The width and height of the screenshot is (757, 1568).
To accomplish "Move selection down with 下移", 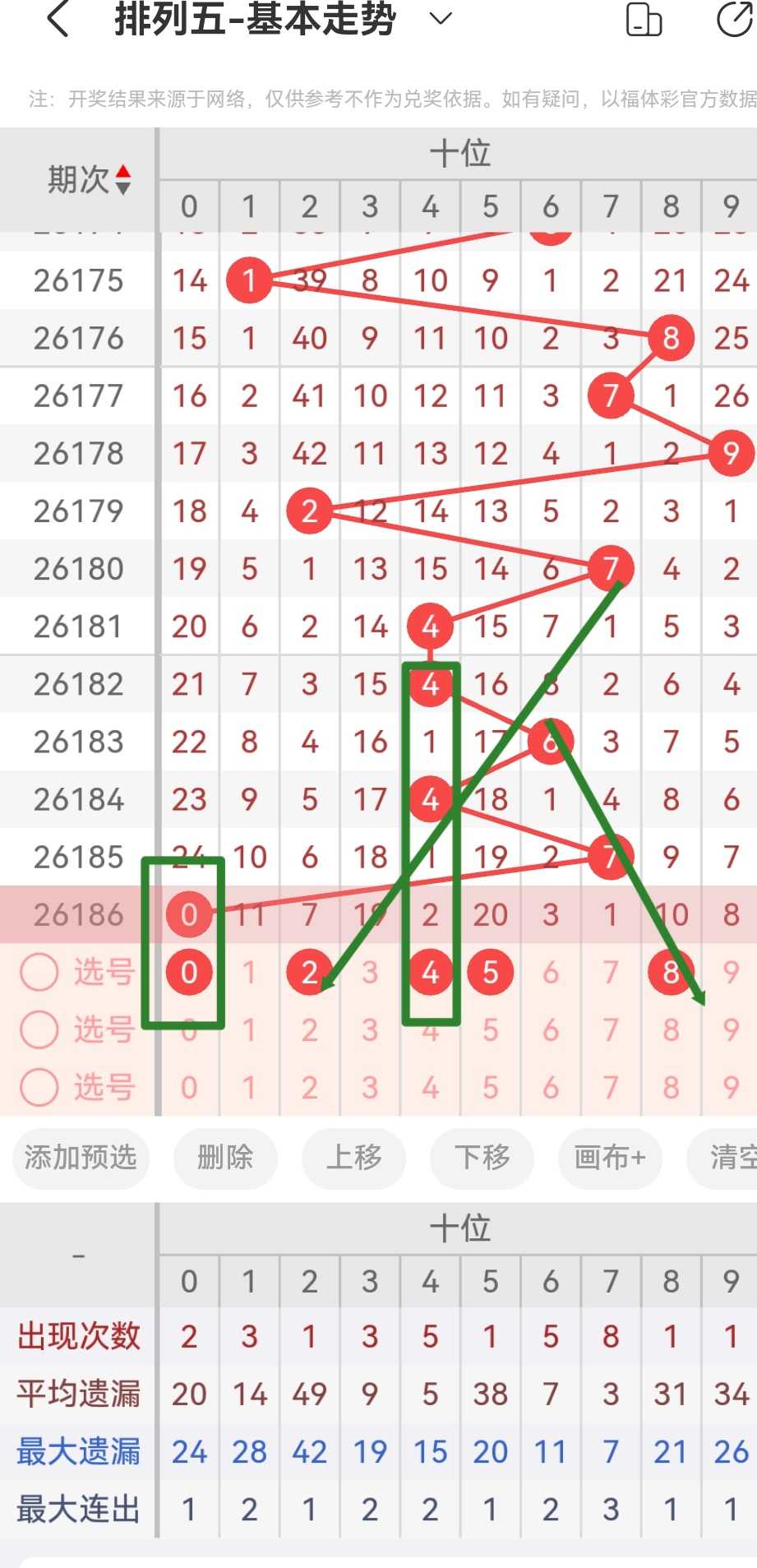I will coord(482,1158).
